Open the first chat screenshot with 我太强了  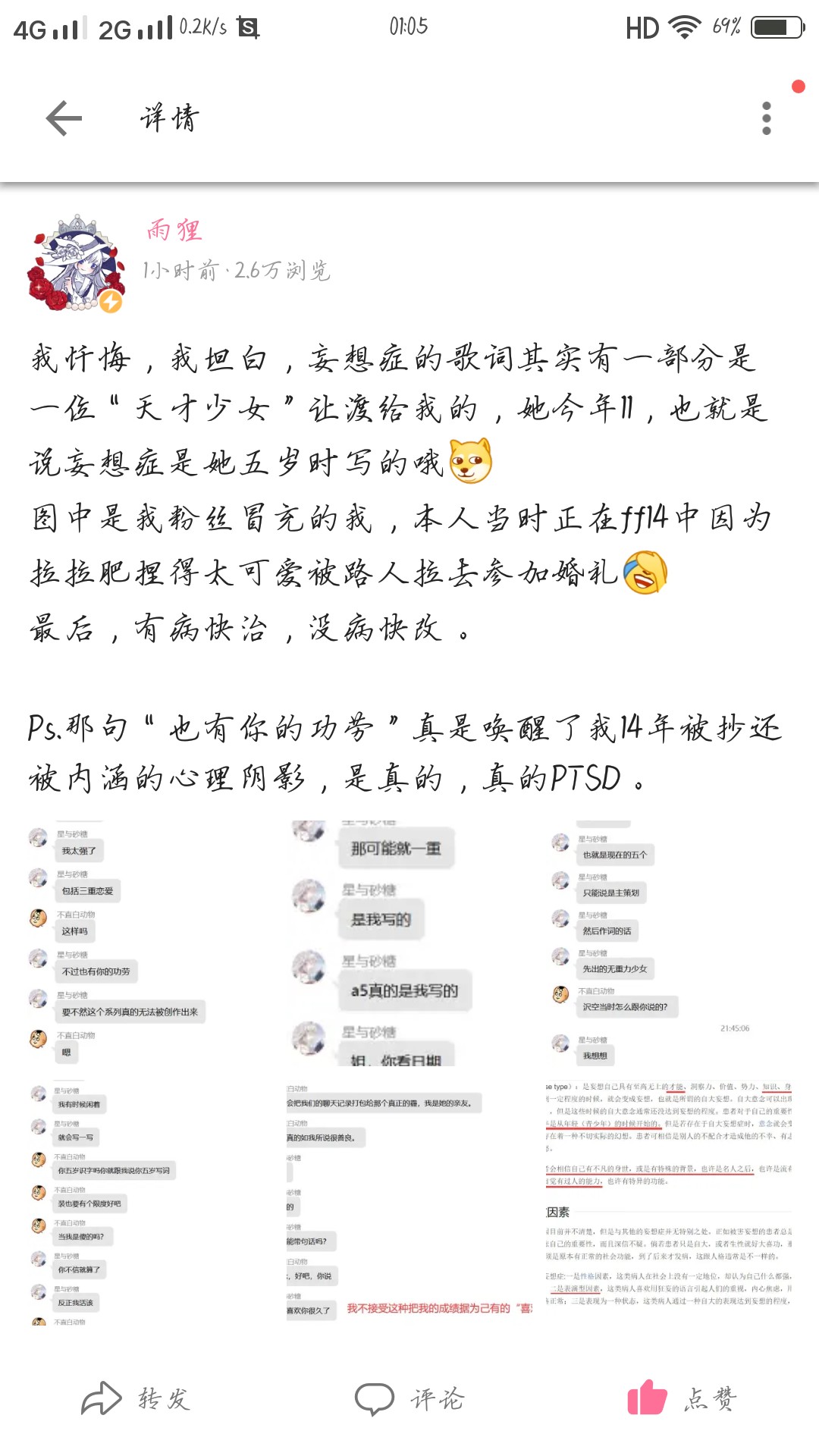[x=152, y=943]
